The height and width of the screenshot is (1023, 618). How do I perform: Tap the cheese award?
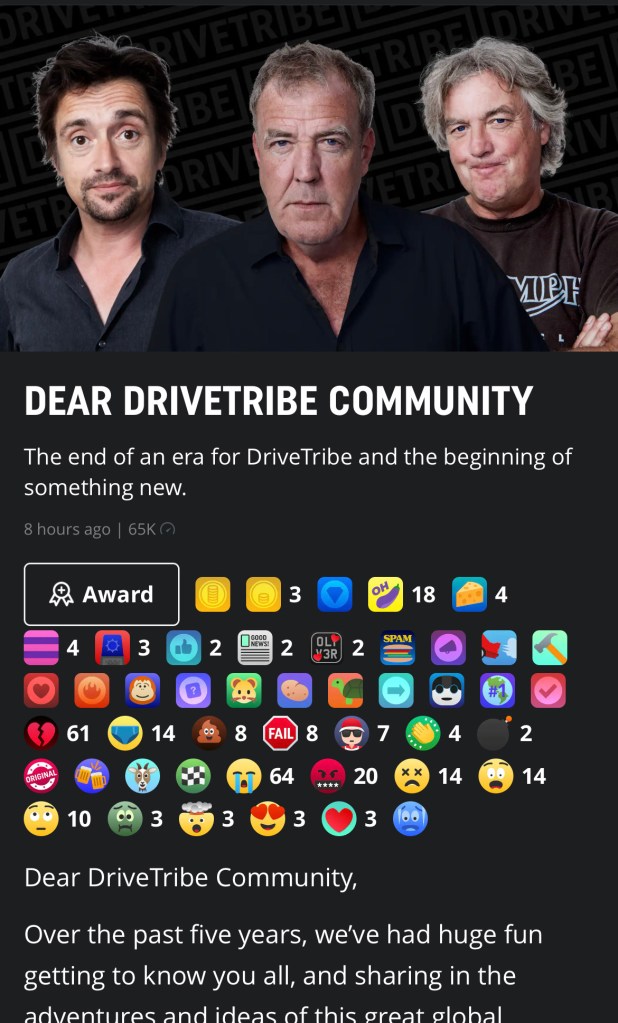[x=469, y=594]
